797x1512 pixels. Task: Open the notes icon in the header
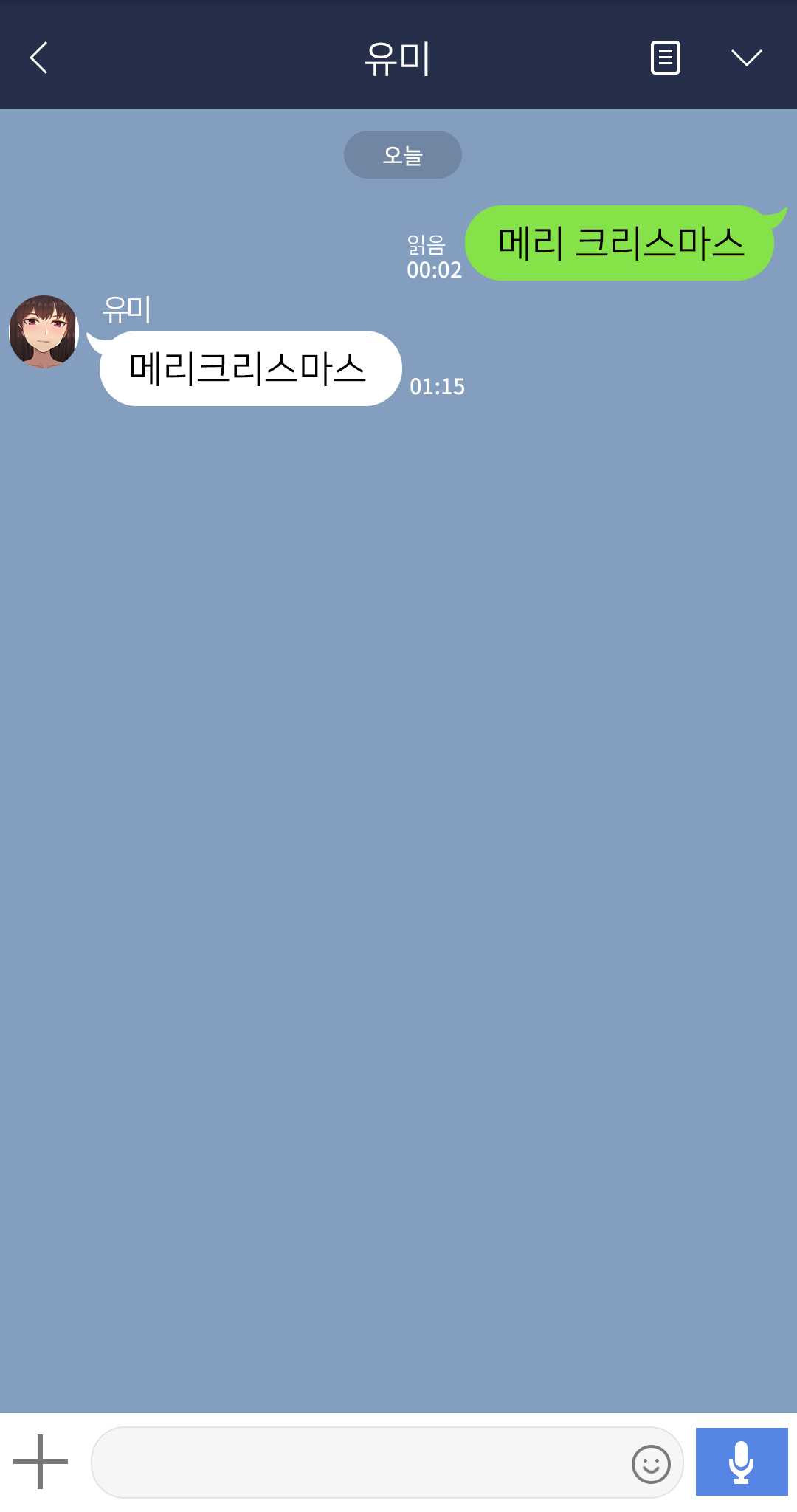665,58
